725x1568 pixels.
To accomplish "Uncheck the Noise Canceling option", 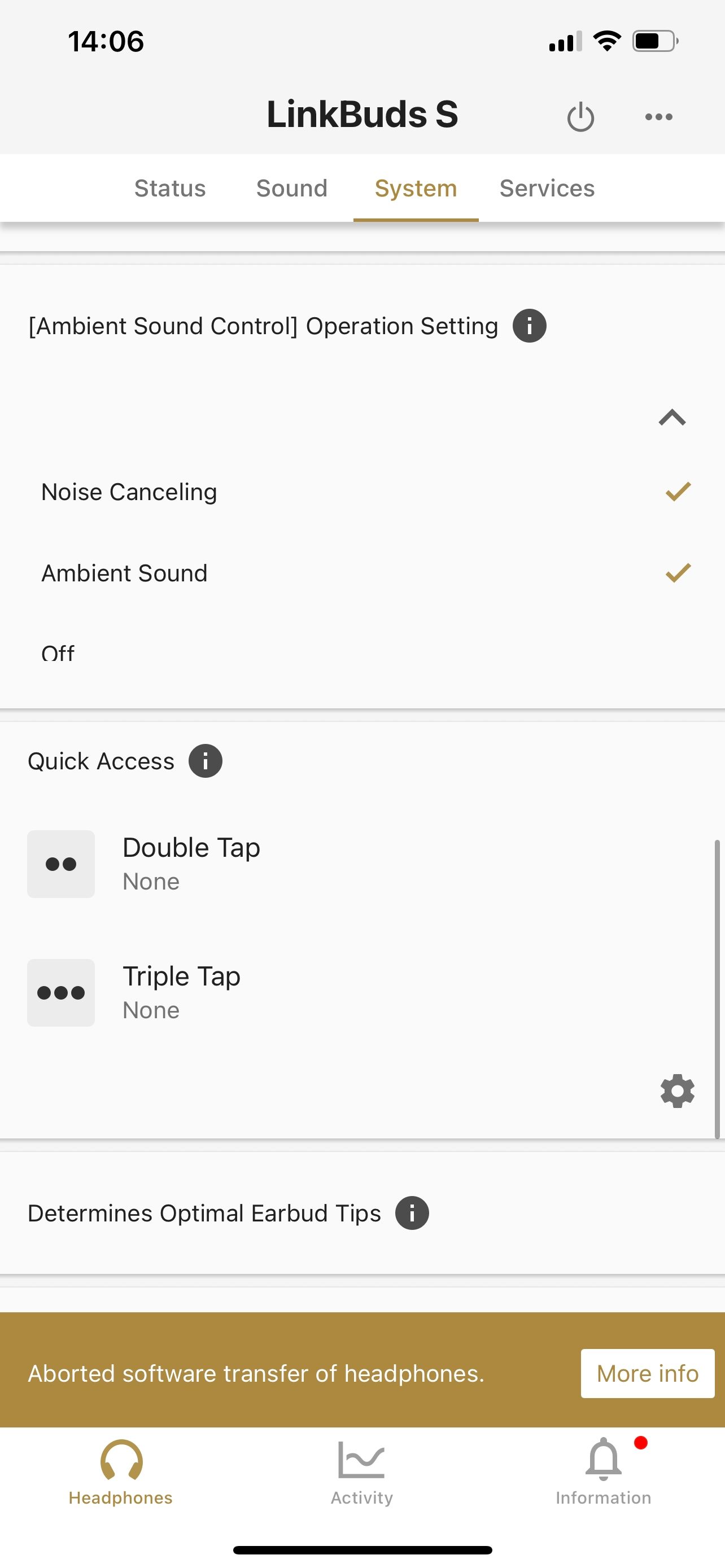I will [x=678, y=491].
